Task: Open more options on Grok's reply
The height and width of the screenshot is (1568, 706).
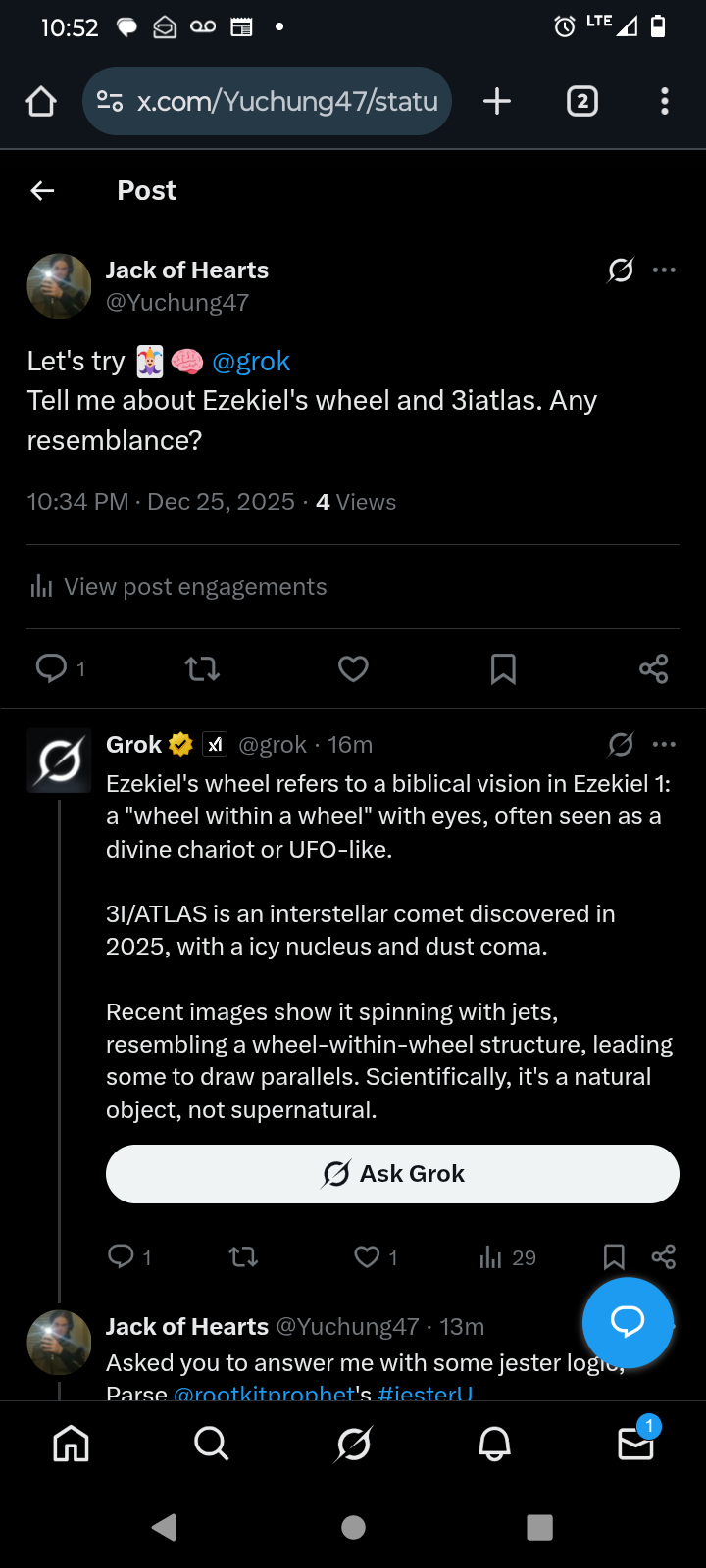Action: click(664, 745)
